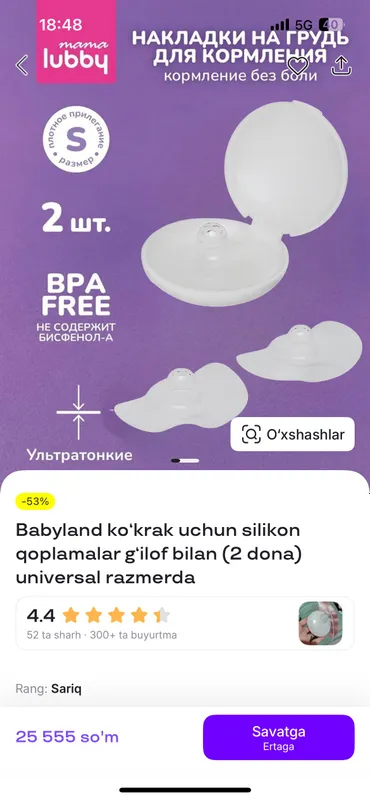
Task: Go back using the back arrow
Action: (x=22, y=65)
